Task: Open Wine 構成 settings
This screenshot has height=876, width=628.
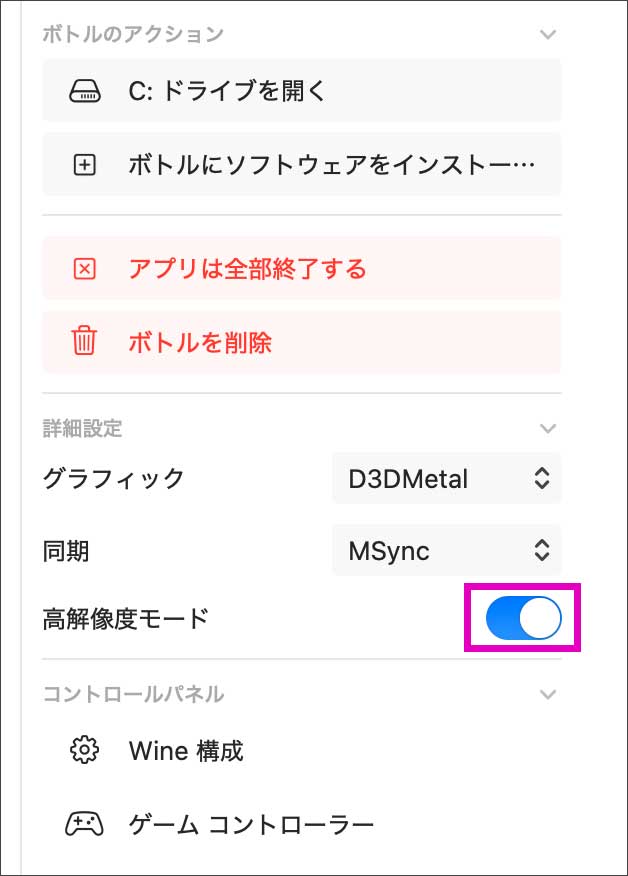Action: [x=186, y=750]
